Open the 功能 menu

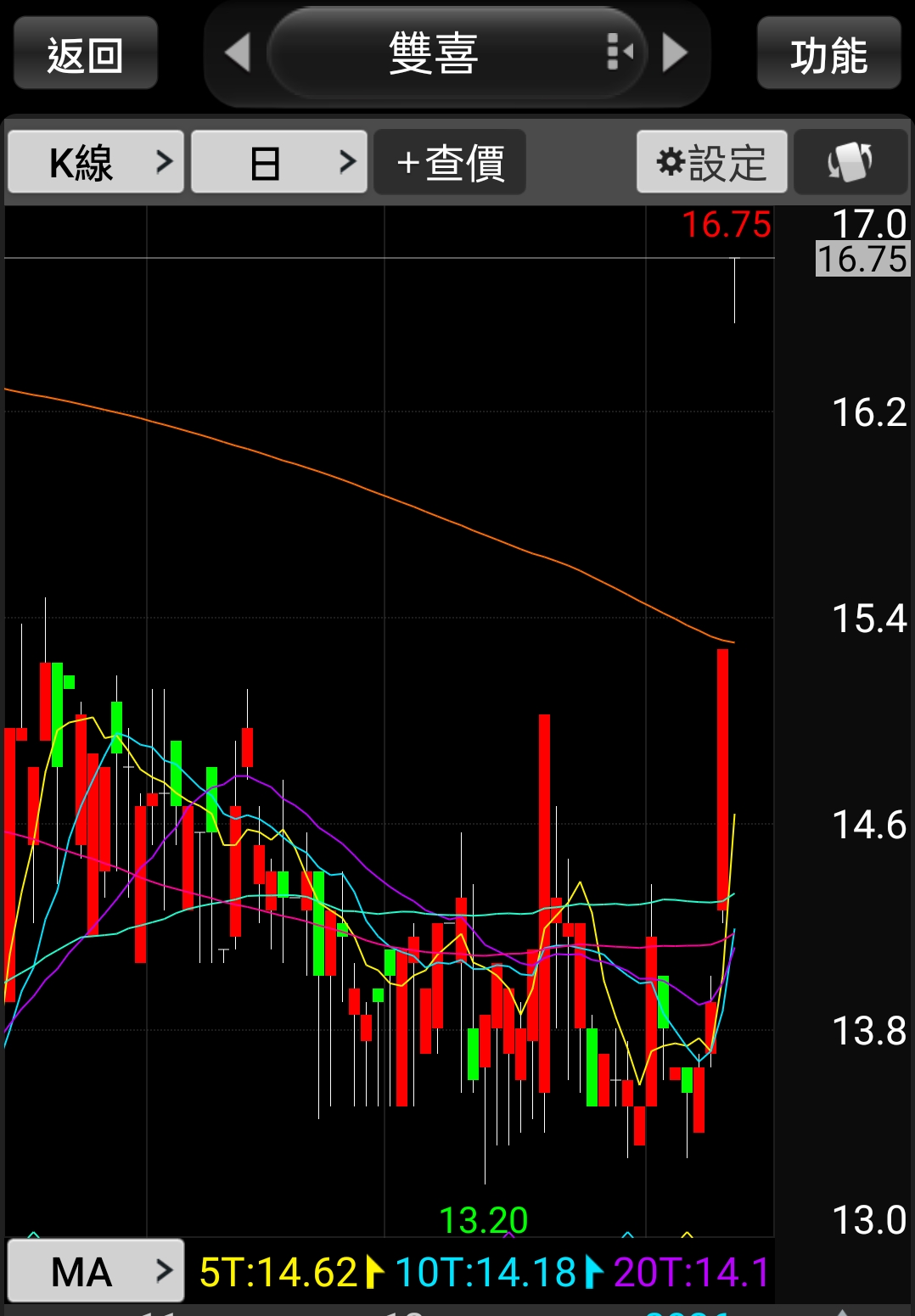828,55
